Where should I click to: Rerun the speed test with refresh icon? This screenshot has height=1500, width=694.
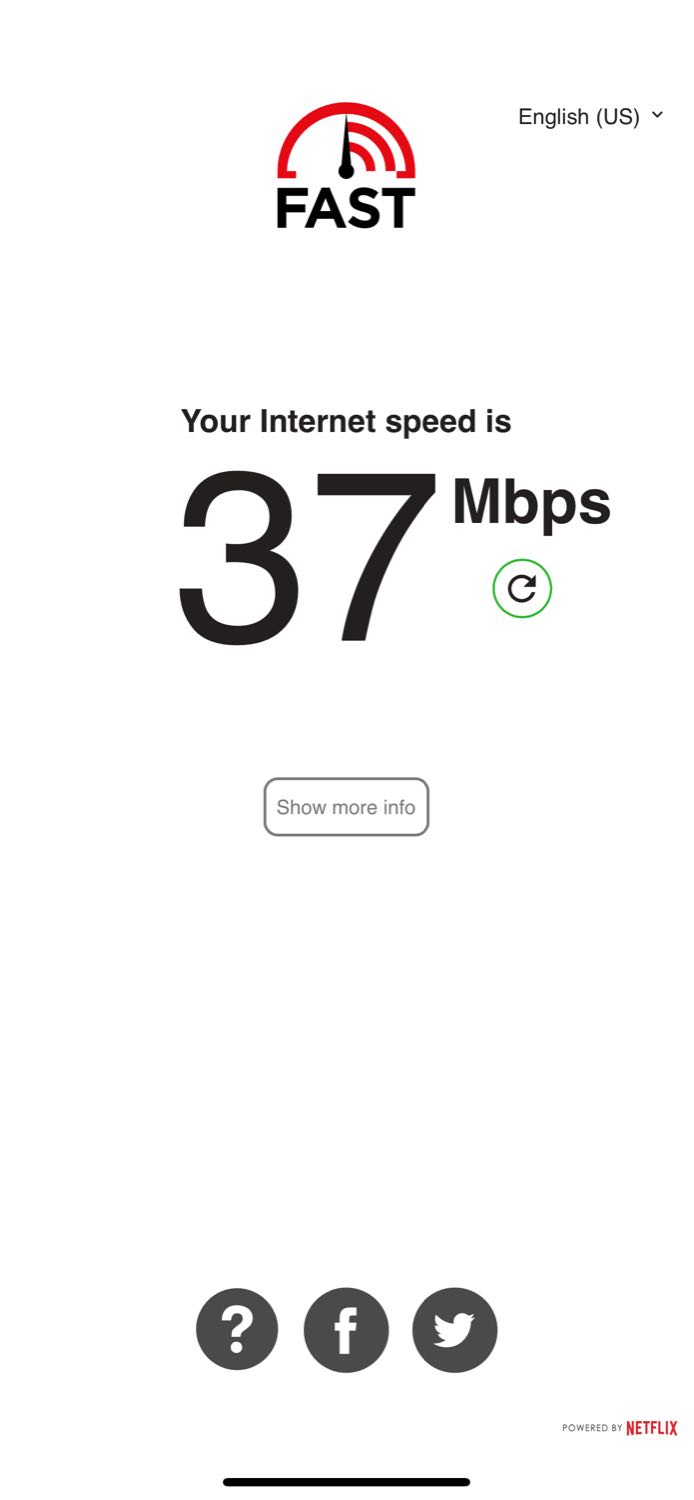522,588
